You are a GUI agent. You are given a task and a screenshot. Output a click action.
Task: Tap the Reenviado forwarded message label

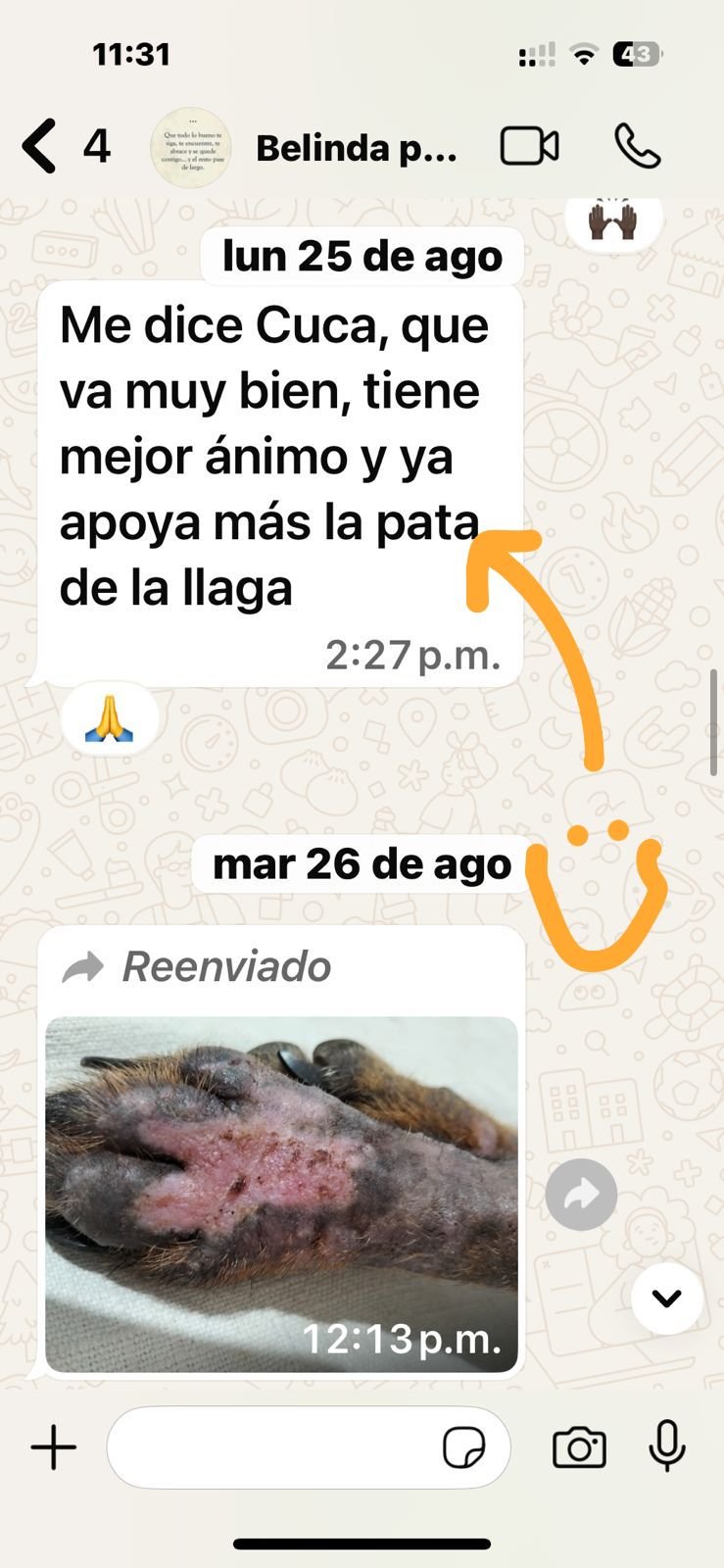[x=225, y=967]
